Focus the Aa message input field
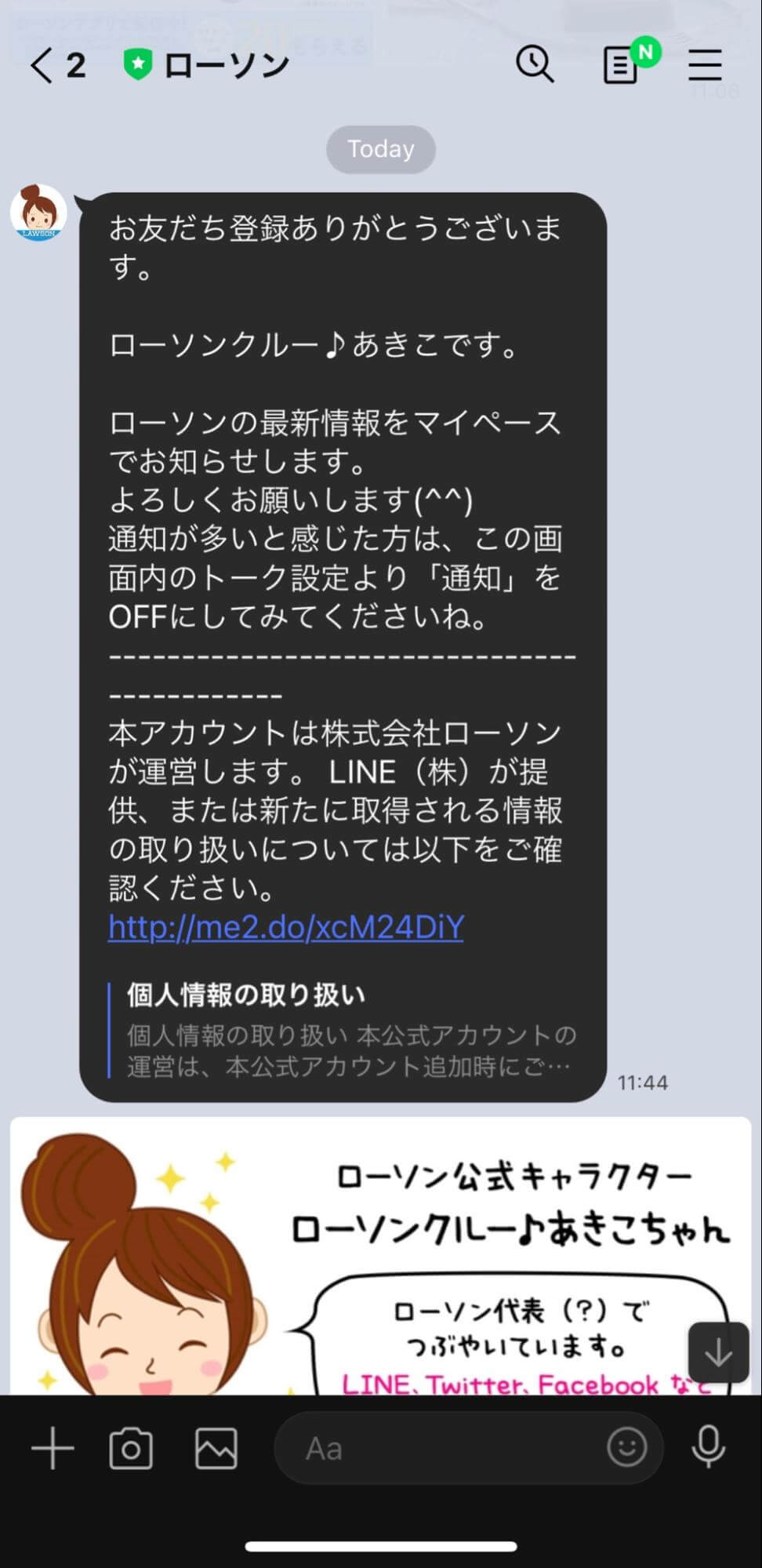Viewport: 762px width, 1568px height. point(439,1448)
